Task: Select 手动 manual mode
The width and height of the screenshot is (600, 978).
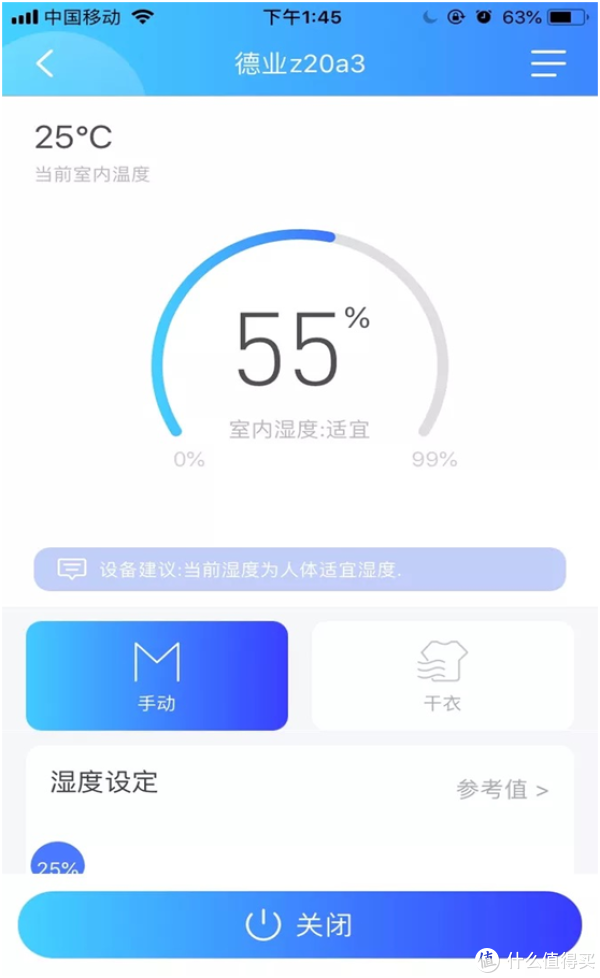Action: pos(157,675)
